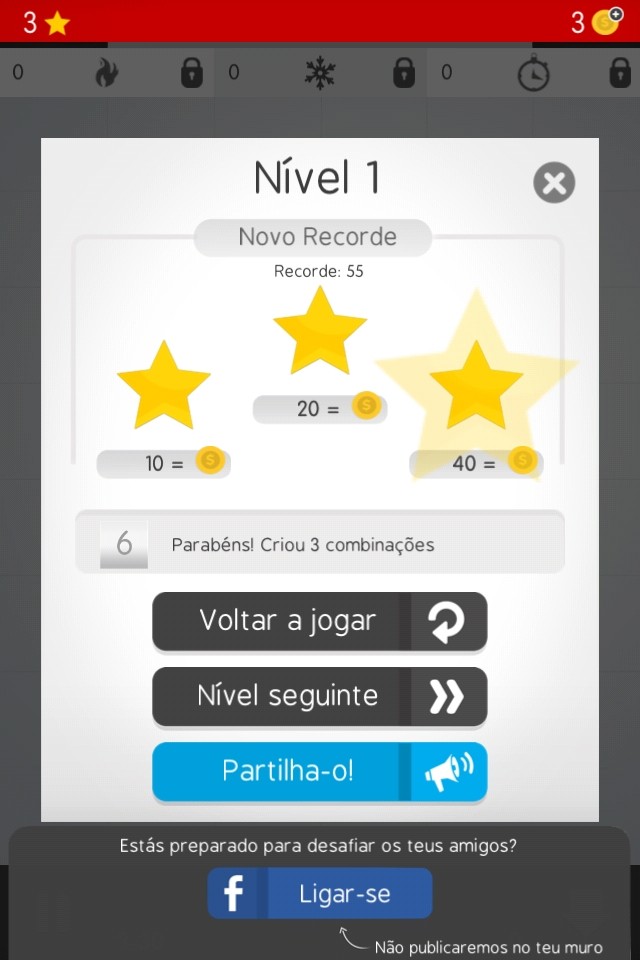Tap Voltar a jogar to replay

319,622
